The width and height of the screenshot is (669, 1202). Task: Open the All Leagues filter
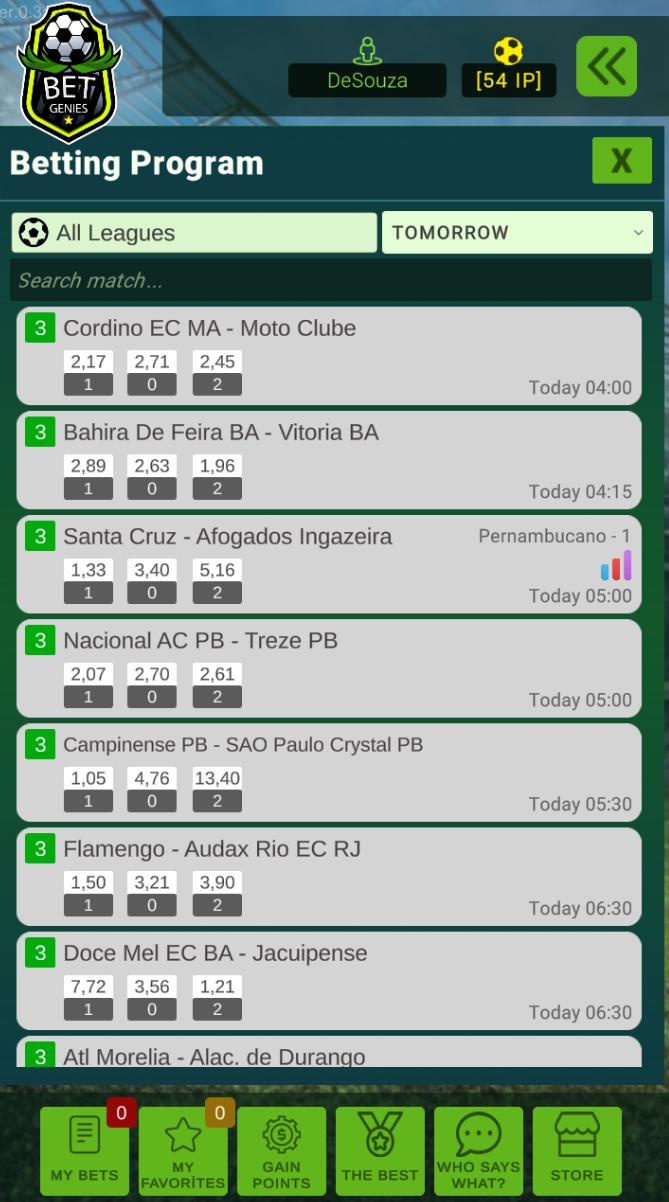[194, 233]
